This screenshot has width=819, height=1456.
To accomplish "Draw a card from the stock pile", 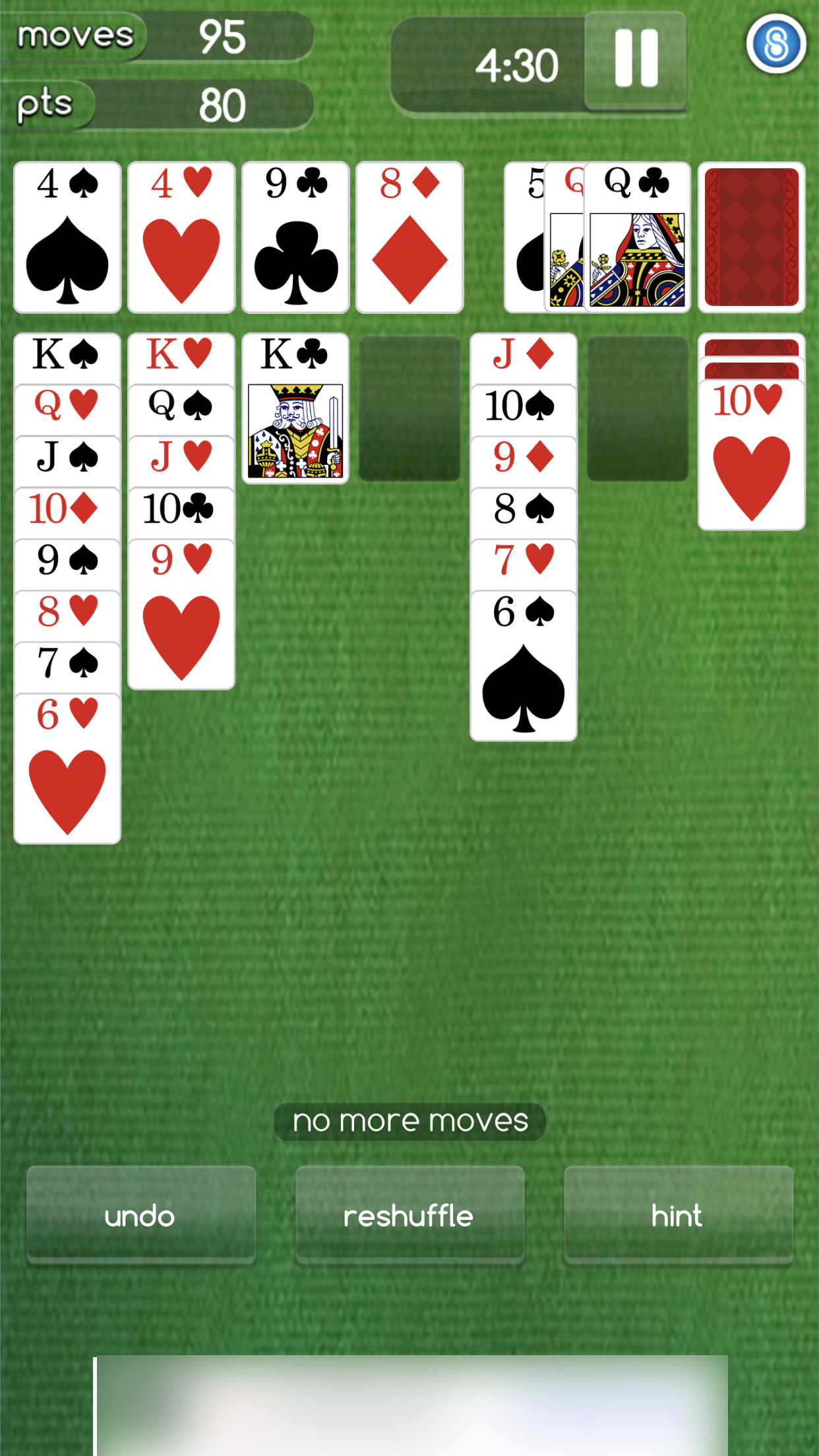I will tap(751, 237).
